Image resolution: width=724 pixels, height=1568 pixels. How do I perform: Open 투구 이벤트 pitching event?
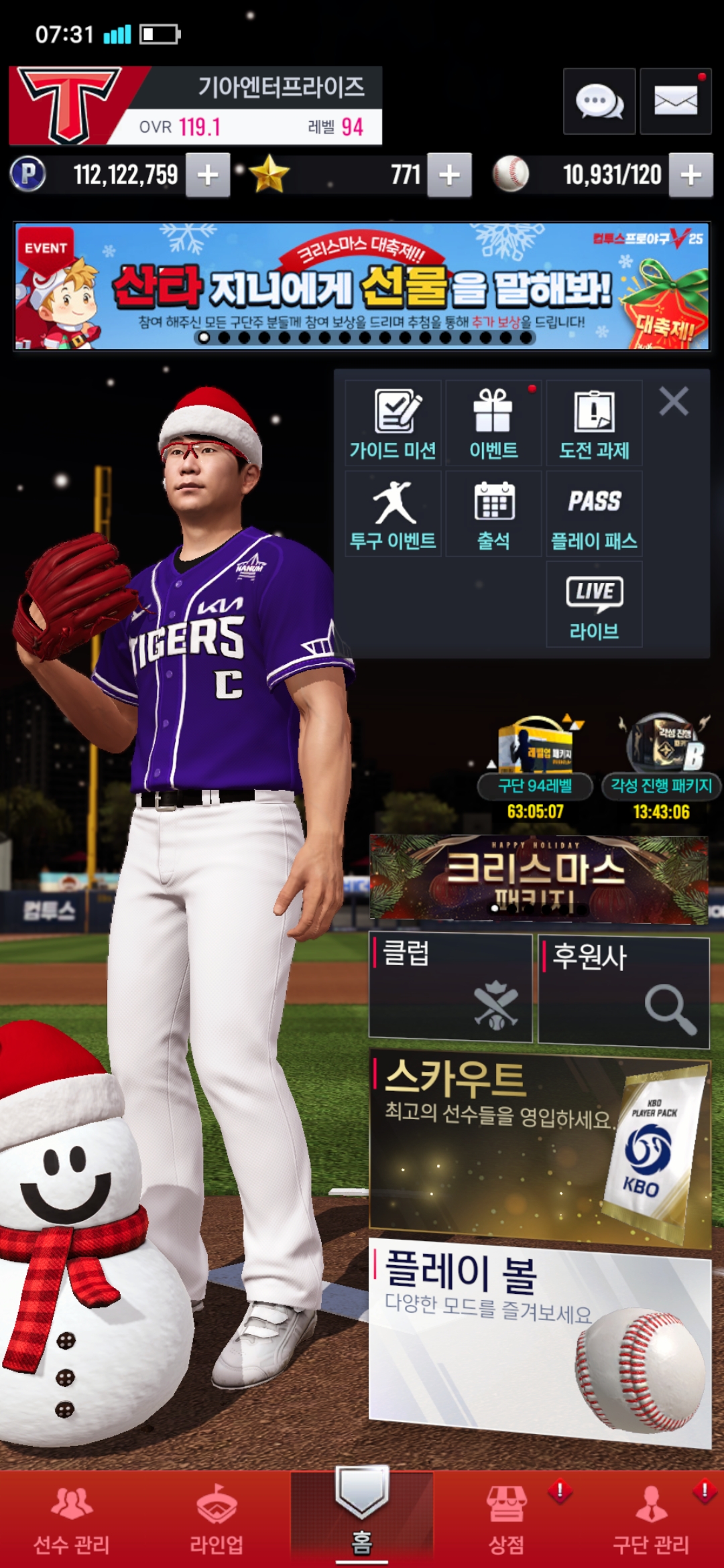click(393, 514)
